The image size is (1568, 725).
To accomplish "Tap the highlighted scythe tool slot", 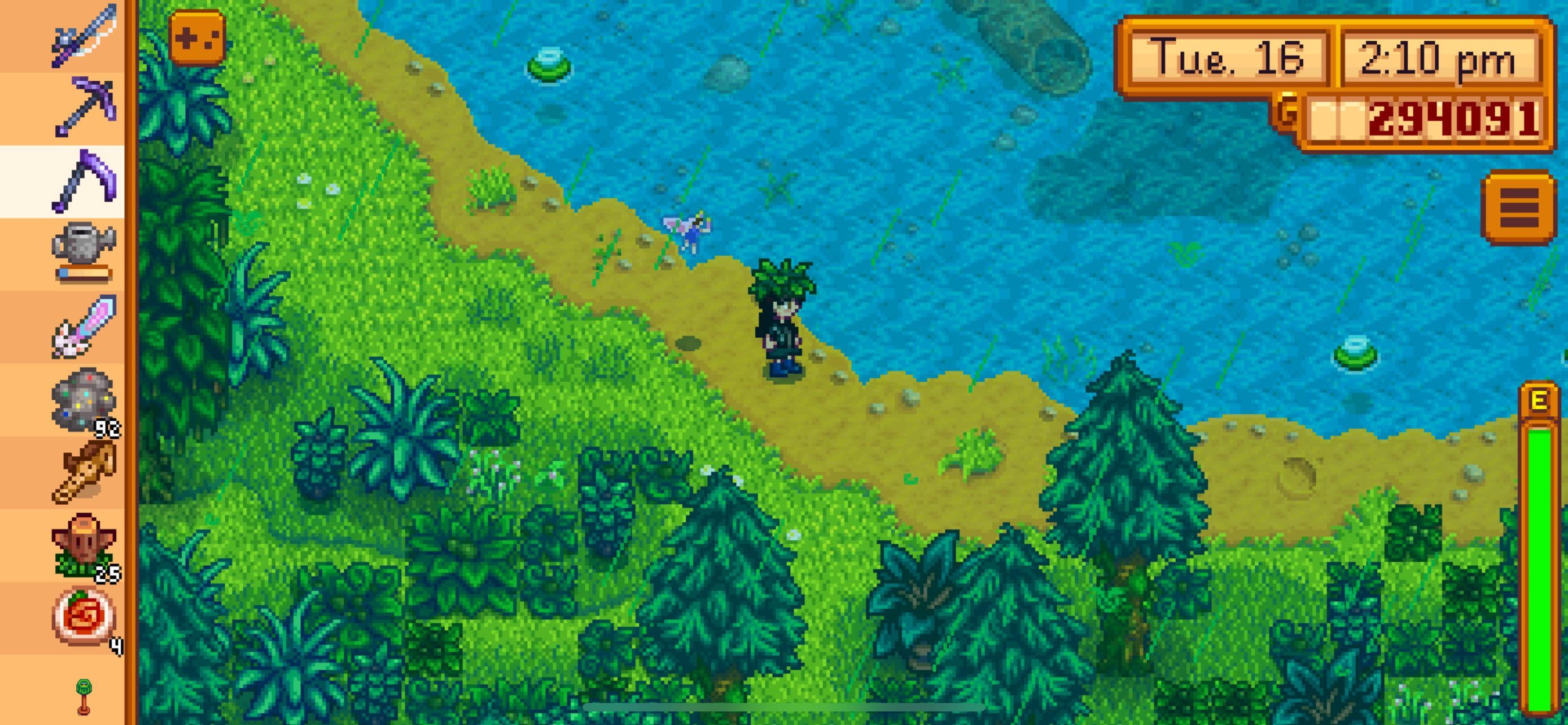I will [x=84, y=181].
